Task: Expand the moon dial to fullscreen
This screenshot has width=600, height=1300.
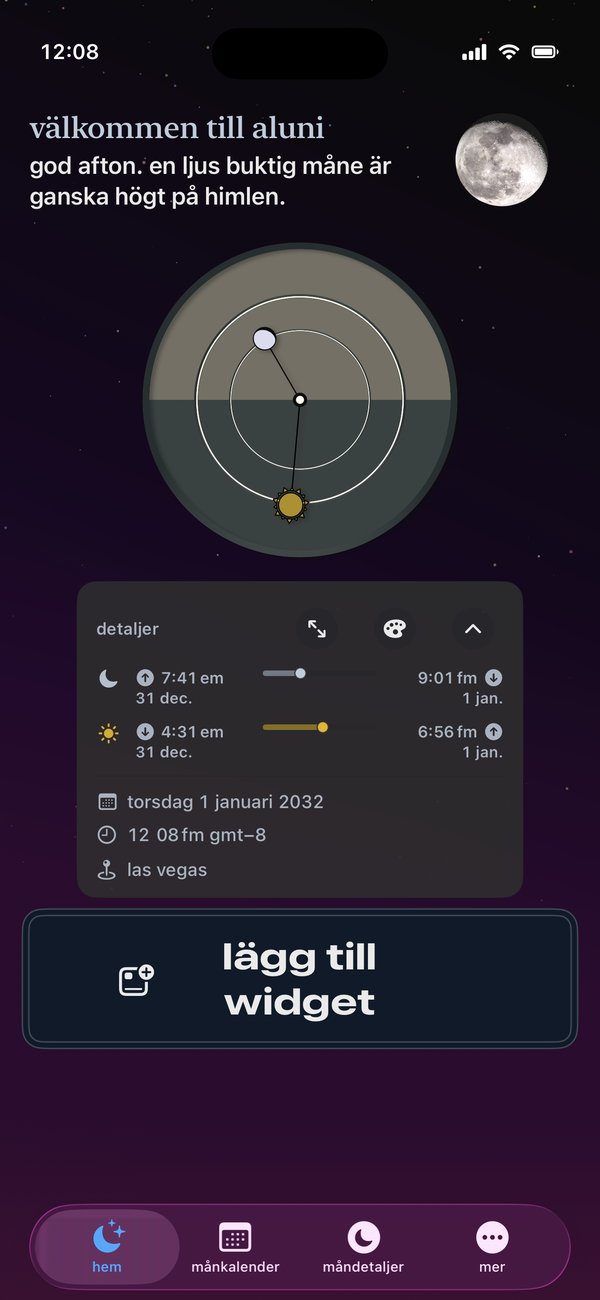Action: coord(317,629)
